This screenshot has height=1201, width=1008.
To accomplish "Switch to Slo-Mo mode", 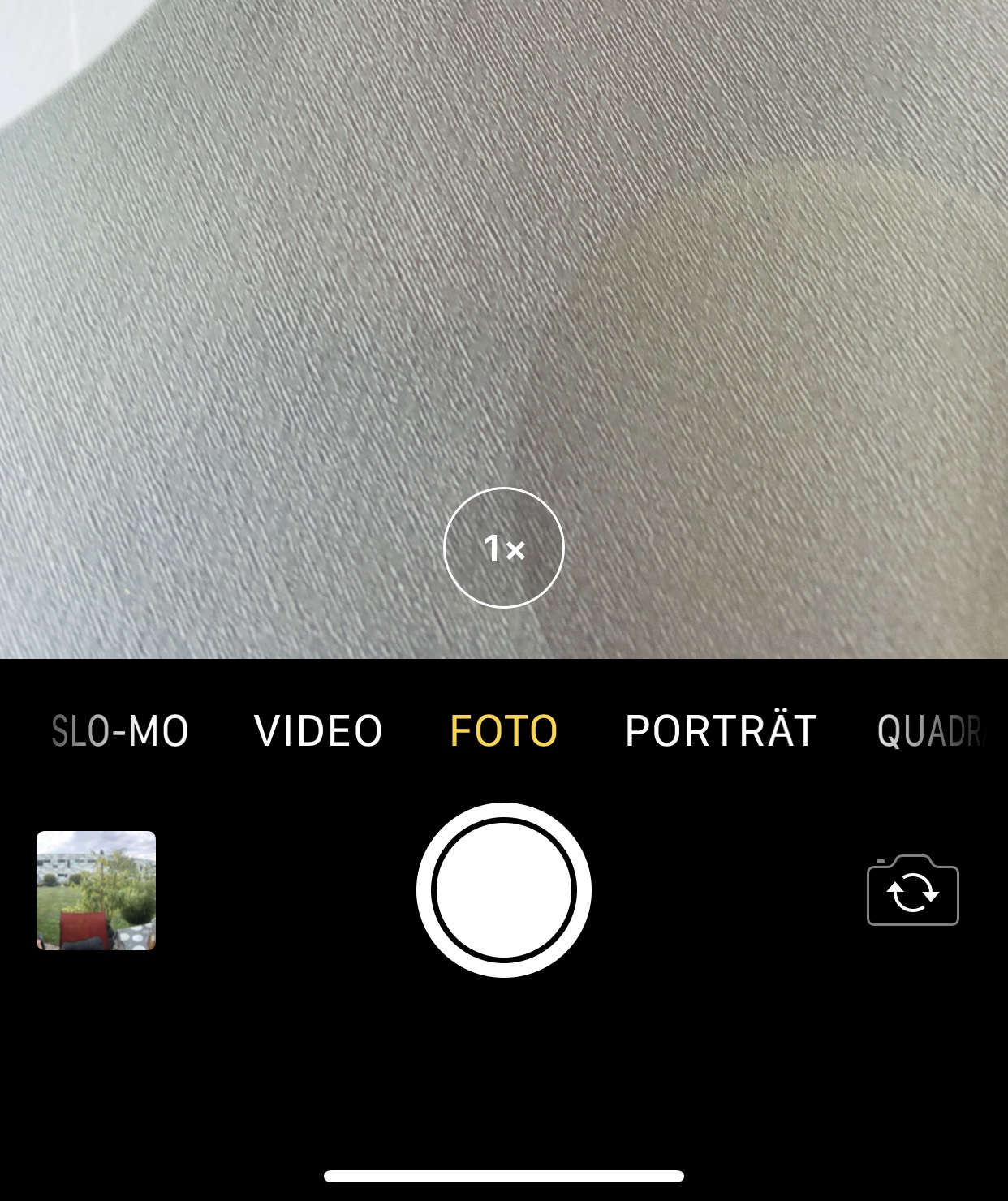I will 120,730.
